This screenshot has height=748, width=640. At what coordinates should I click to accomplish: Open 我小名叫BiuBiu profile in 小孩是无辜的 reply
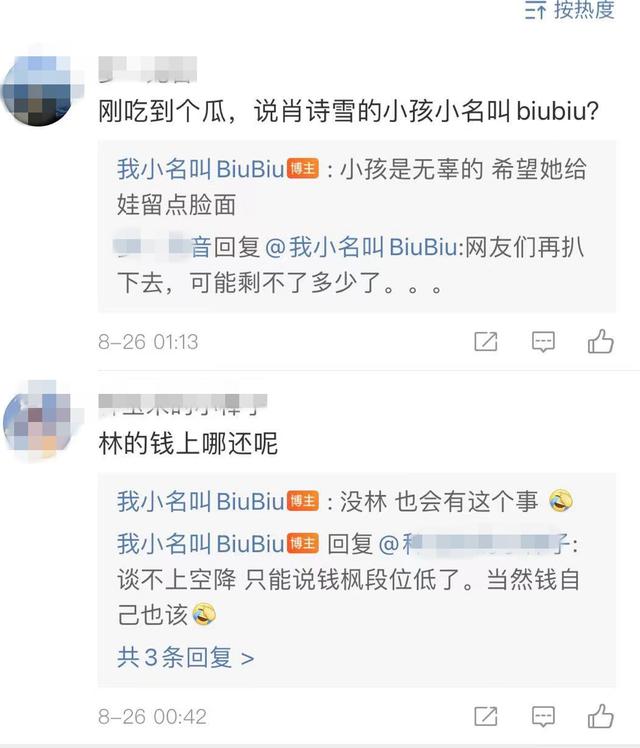(x=200, y=169)
